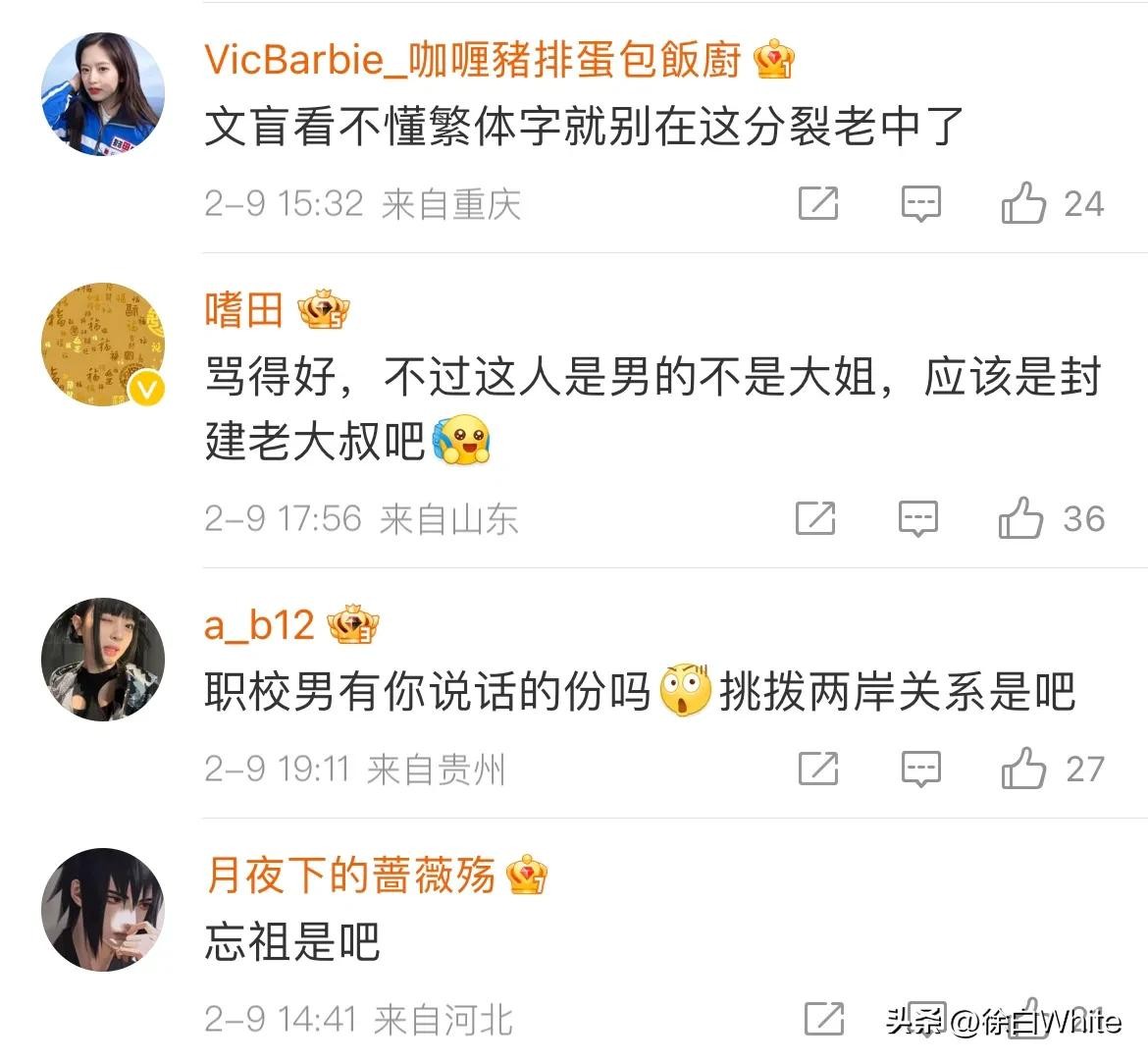Reply to 嗜田's comment

pos(917,518)
